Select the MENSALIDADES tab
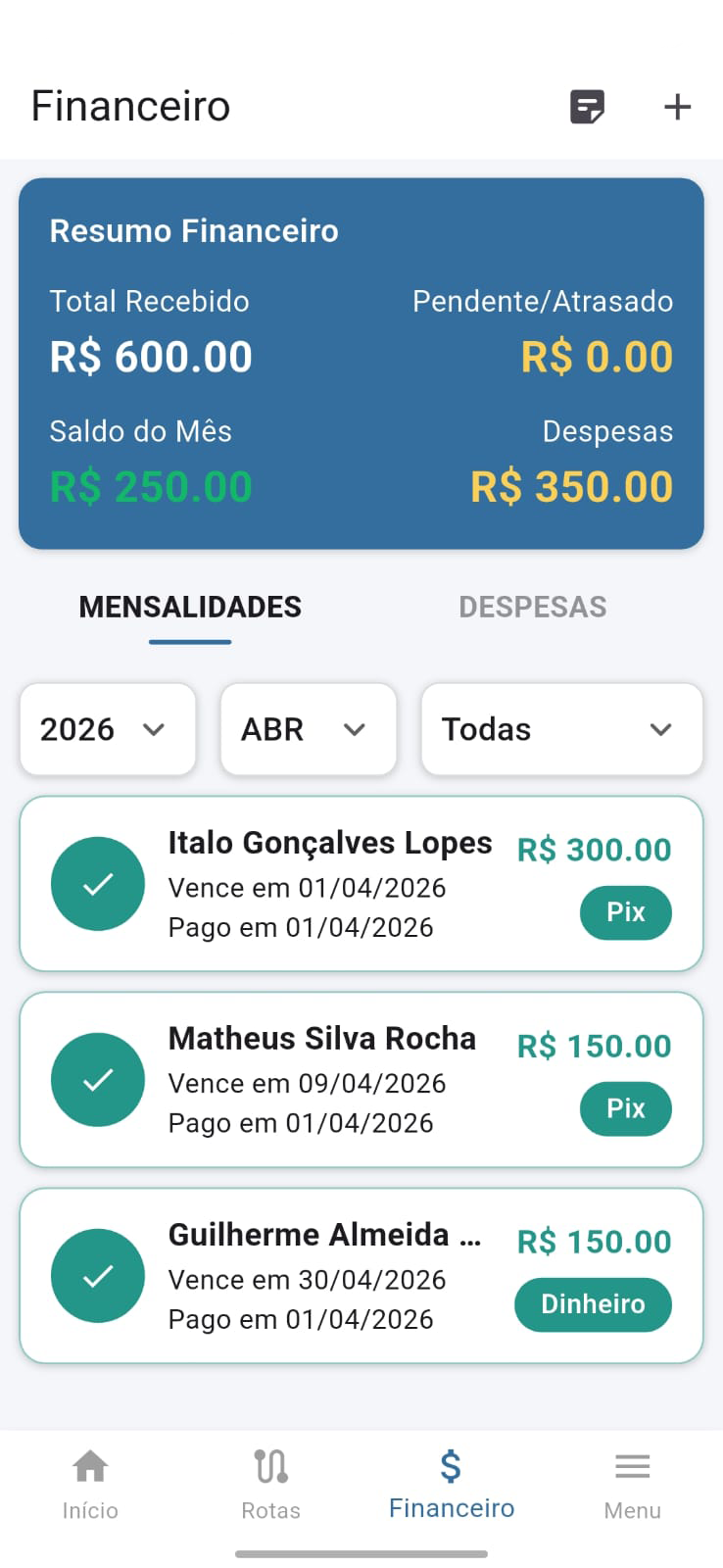723x1568 pixels. pyautogui.click(x=190, y=607)
